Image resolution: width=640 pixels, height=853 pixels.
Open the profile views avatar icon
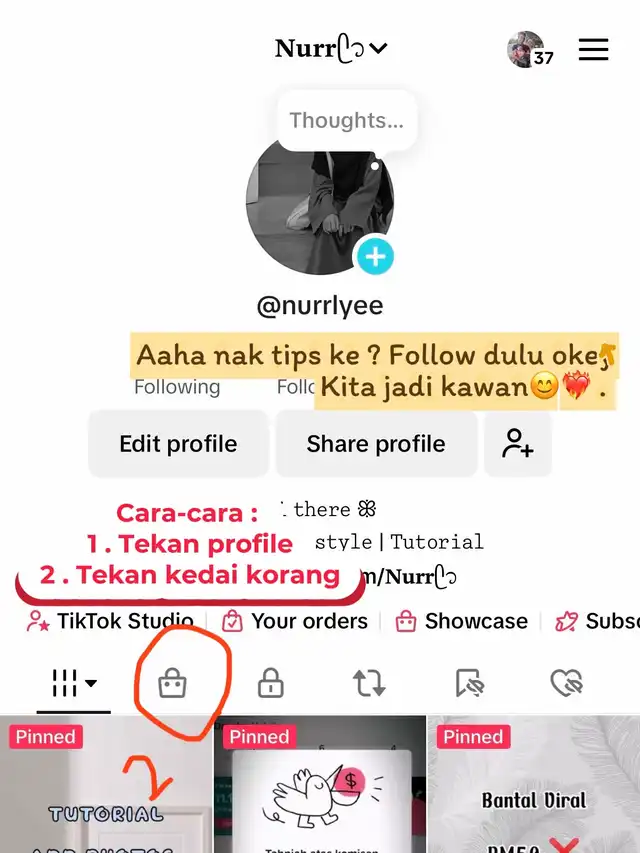click(x=527, y=49)
